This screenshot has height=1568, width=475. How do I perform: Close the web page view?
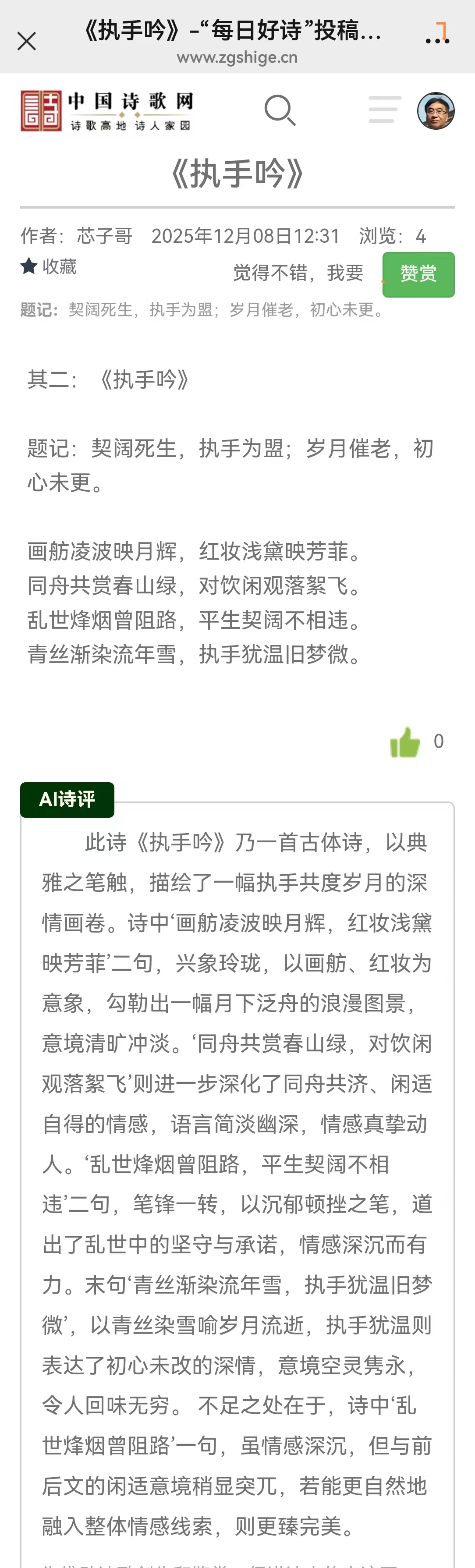click(x=26, y=41)
